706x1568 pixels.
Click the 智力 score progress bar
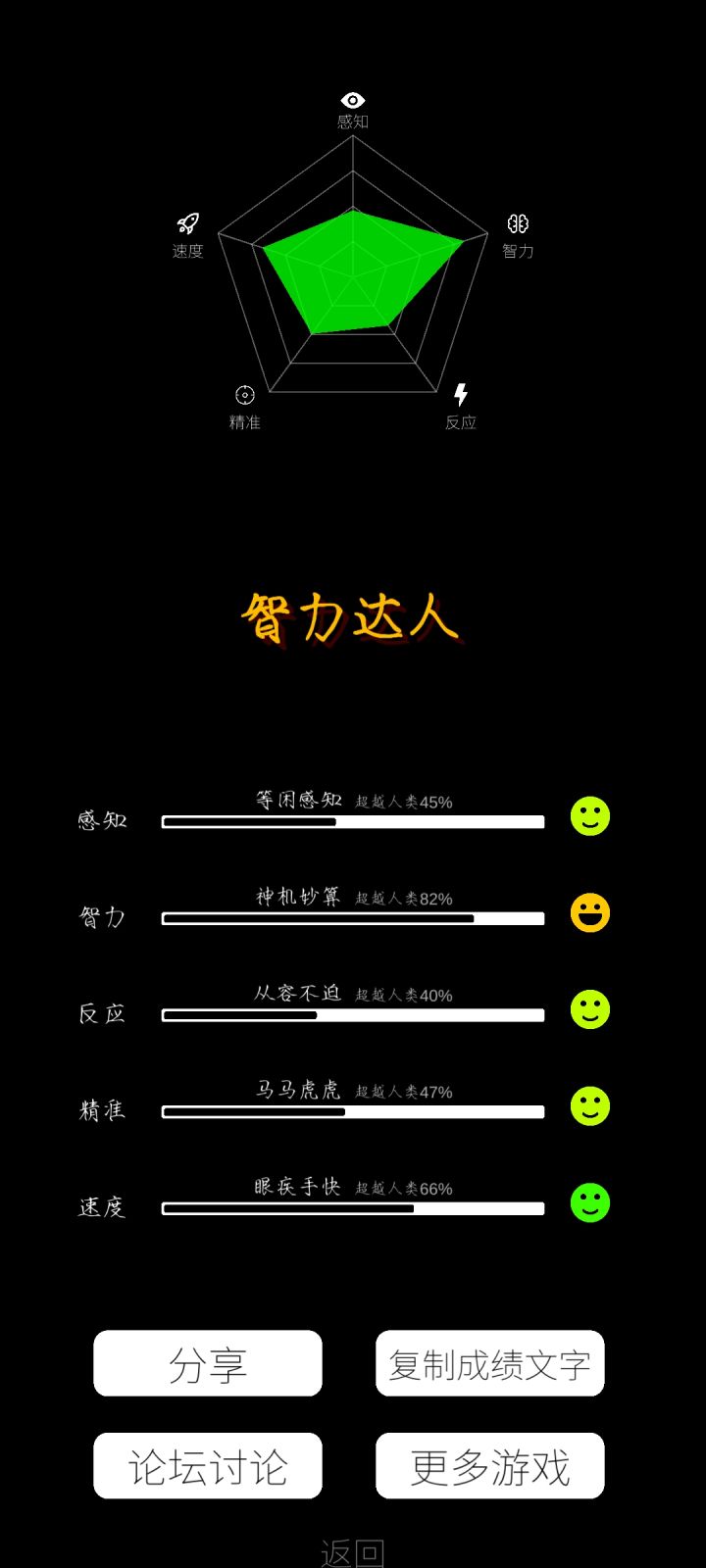click(x=351, y=918)
